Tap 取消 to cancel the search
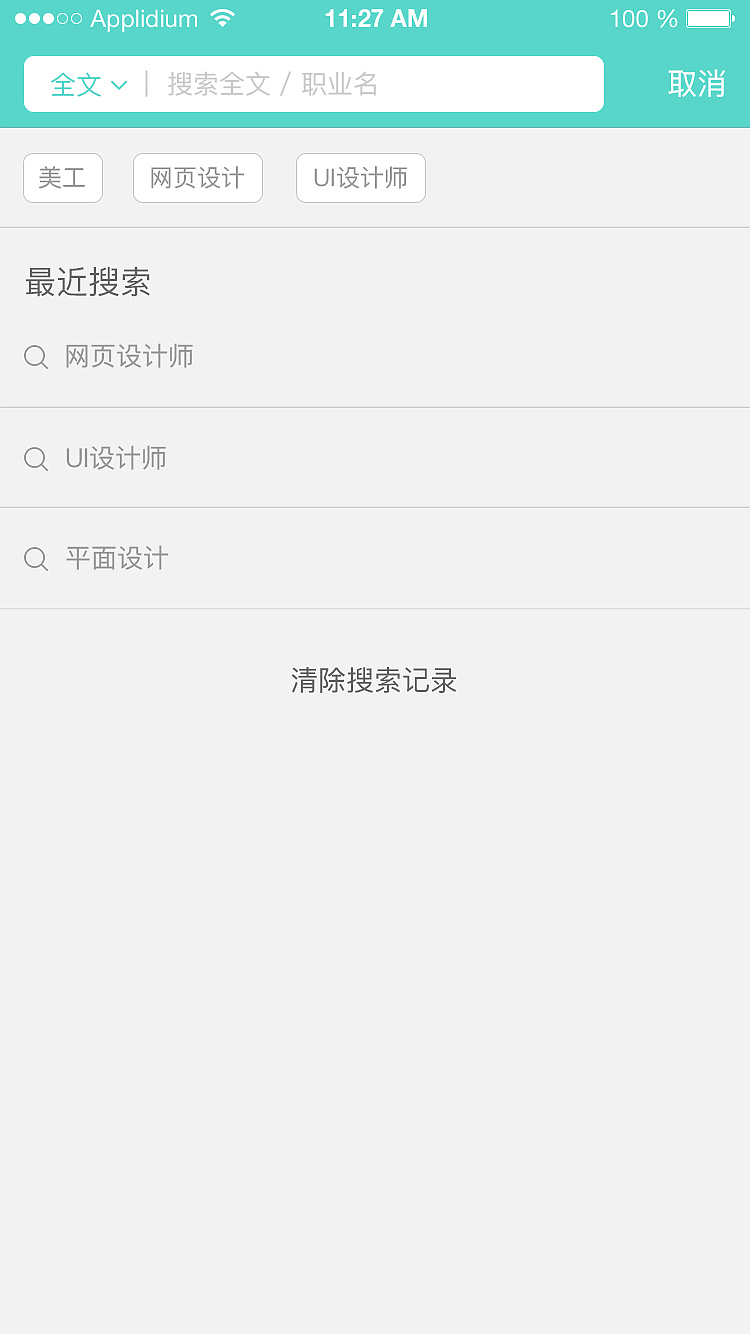The height and width of the screenshot is (1334, 750). coord(696,85)
